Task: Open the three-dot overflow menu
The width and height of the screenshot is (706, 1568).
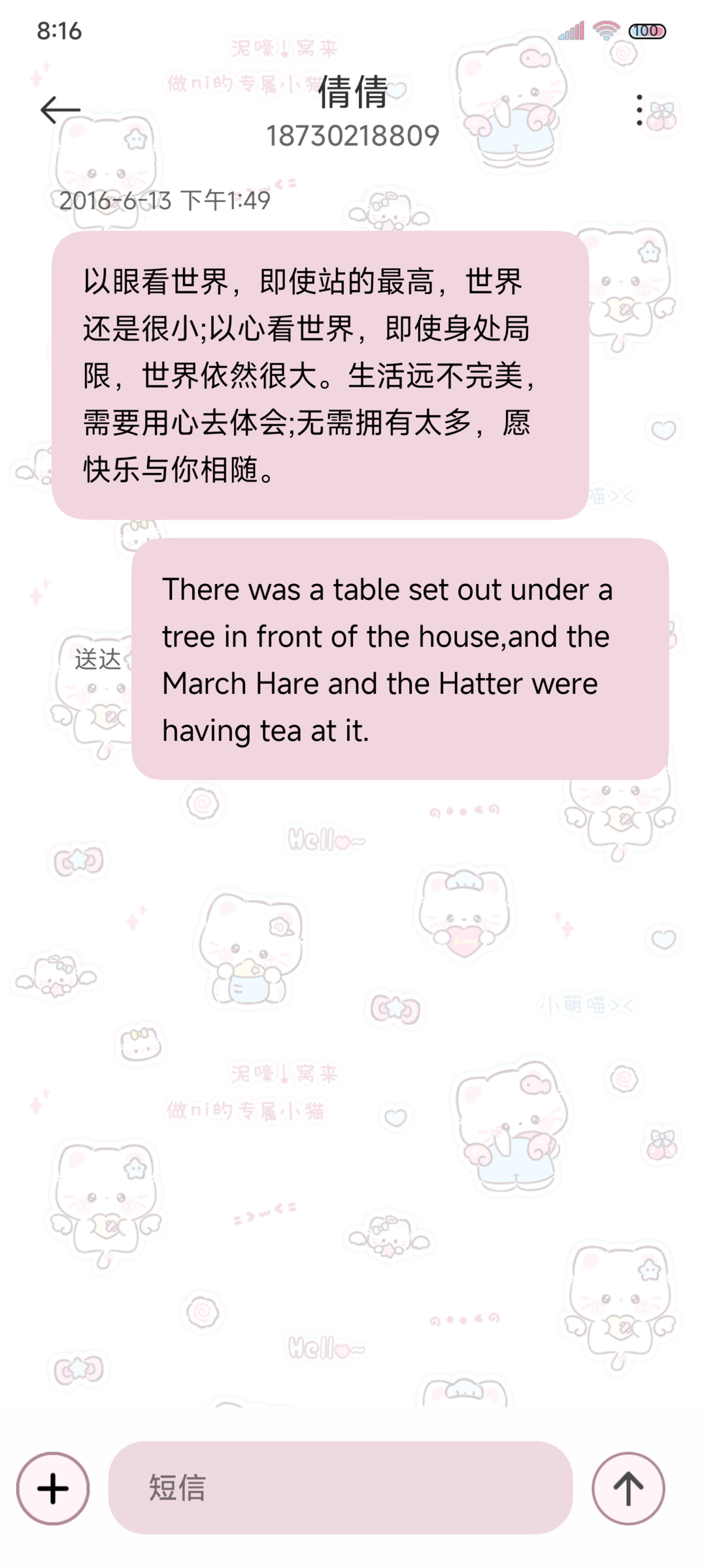Action: click(639, 110)
